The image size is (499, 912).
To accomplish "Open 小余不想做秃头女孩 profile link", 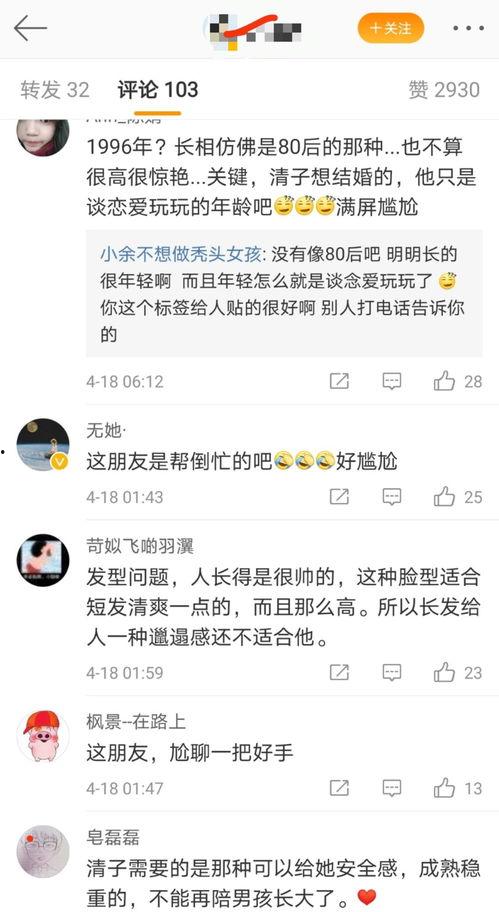I will coord(181,255).
